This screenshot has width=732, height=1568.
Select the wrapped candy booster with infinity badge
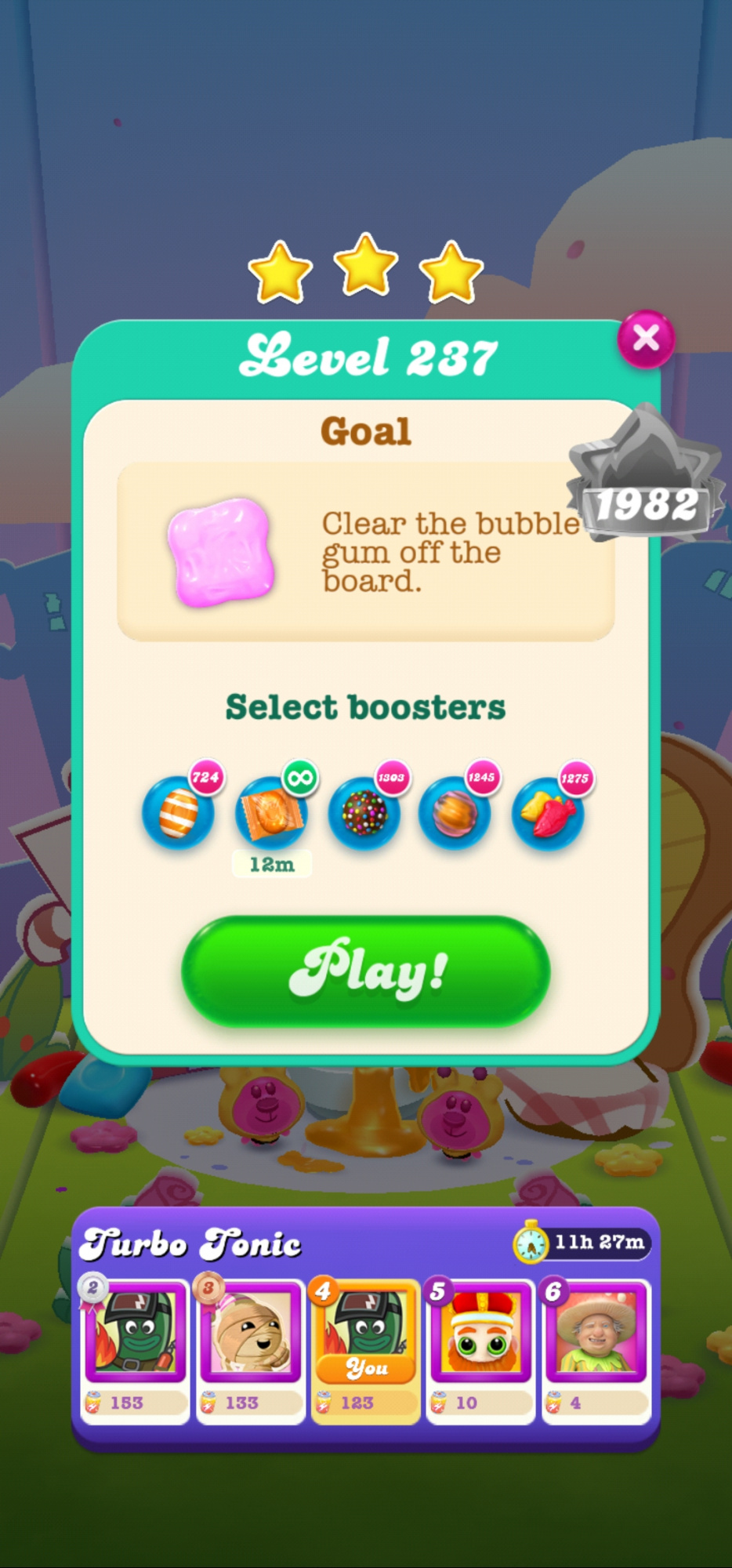pos(271,813)
